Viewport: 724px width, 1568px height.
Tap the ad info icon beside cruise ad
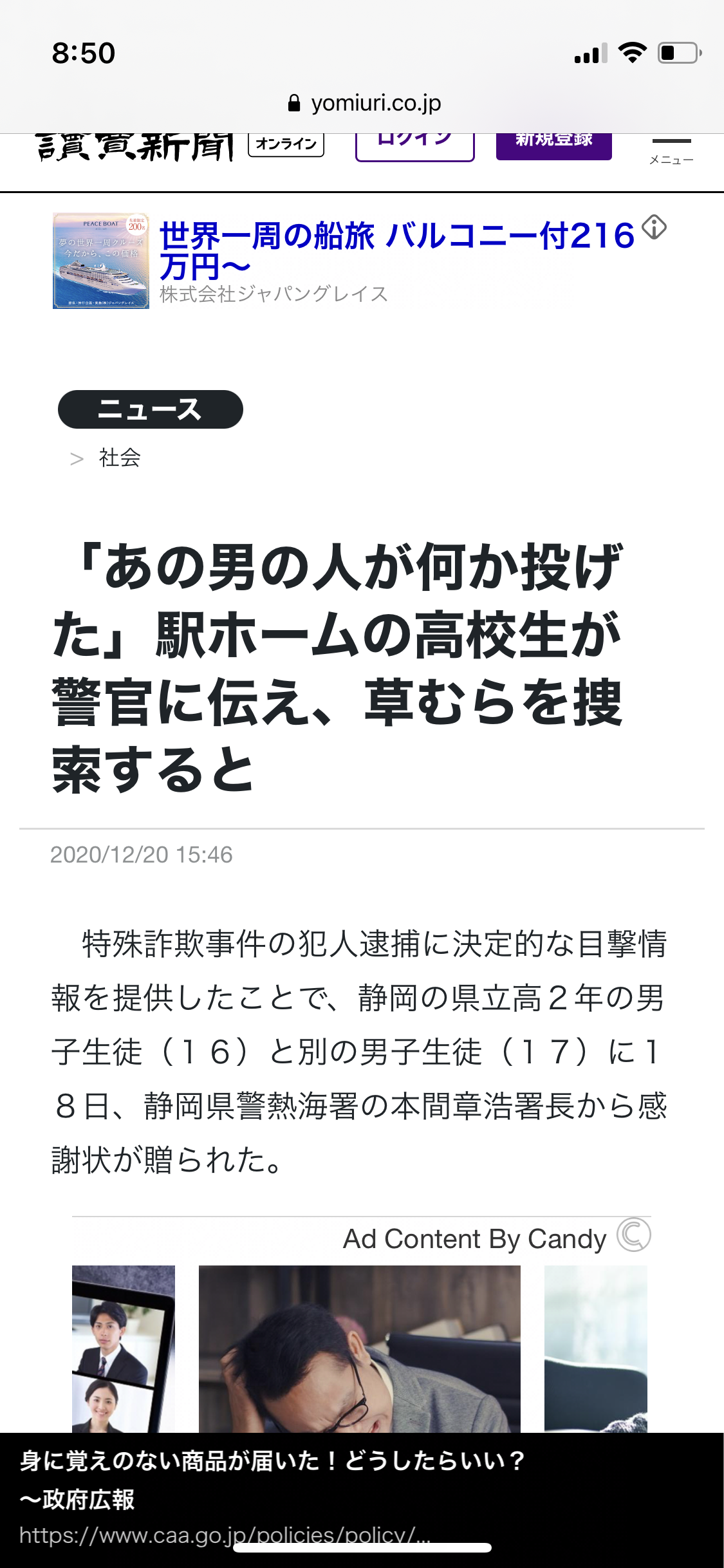coord(654,227)
